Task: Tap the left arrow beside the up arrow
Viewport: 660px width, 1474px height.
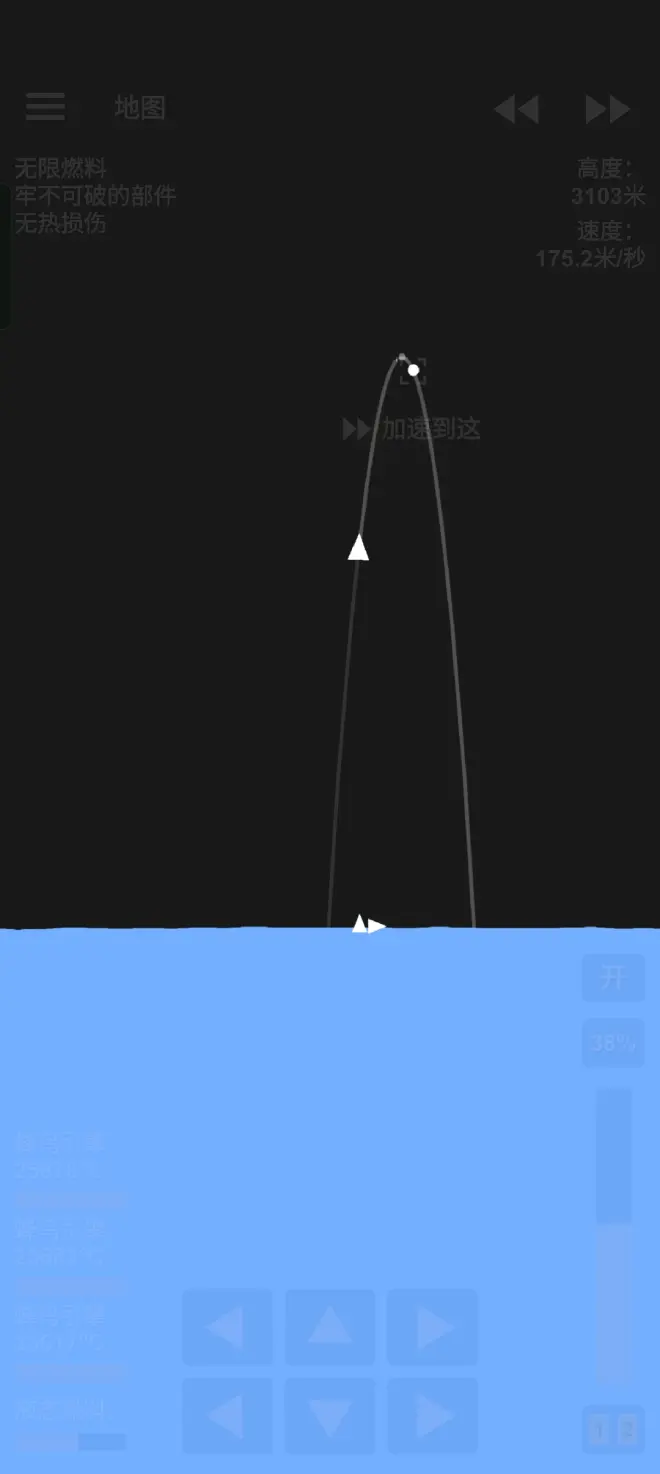Action: click(x=227, y=1327)
